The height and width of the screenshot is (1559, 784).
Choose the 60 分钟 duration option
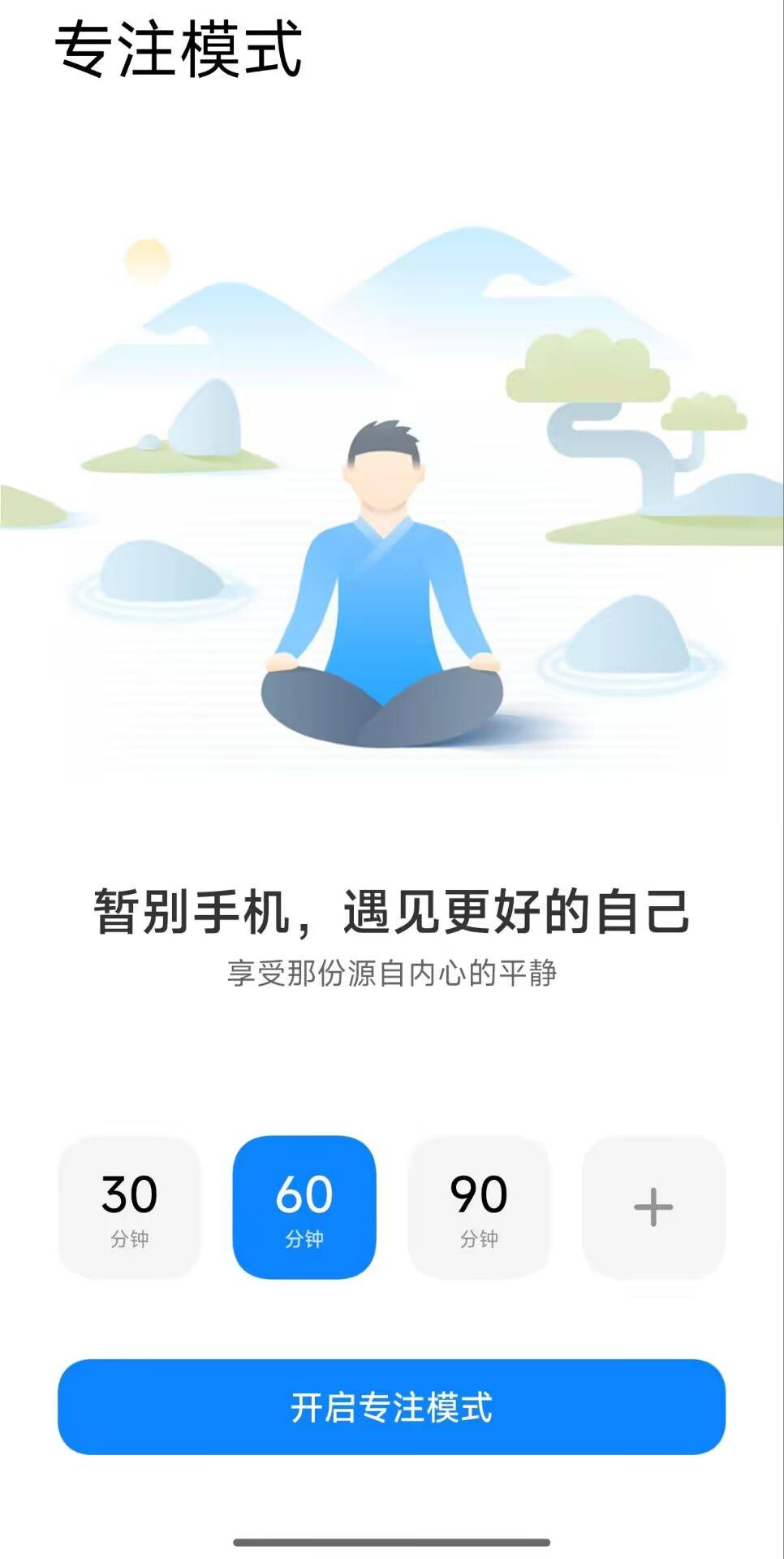coord(304,1207)
